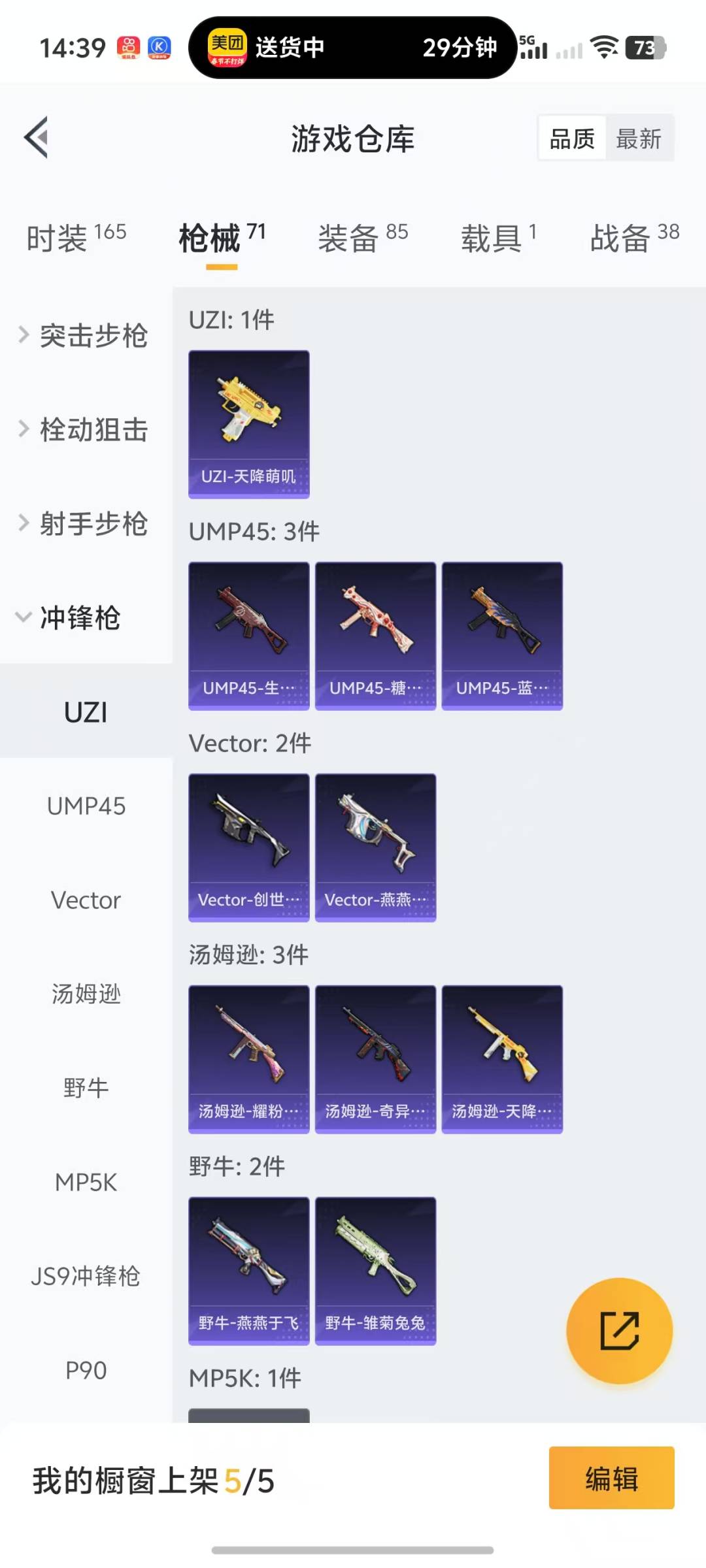Select Vector in the side list

[86, 900]
